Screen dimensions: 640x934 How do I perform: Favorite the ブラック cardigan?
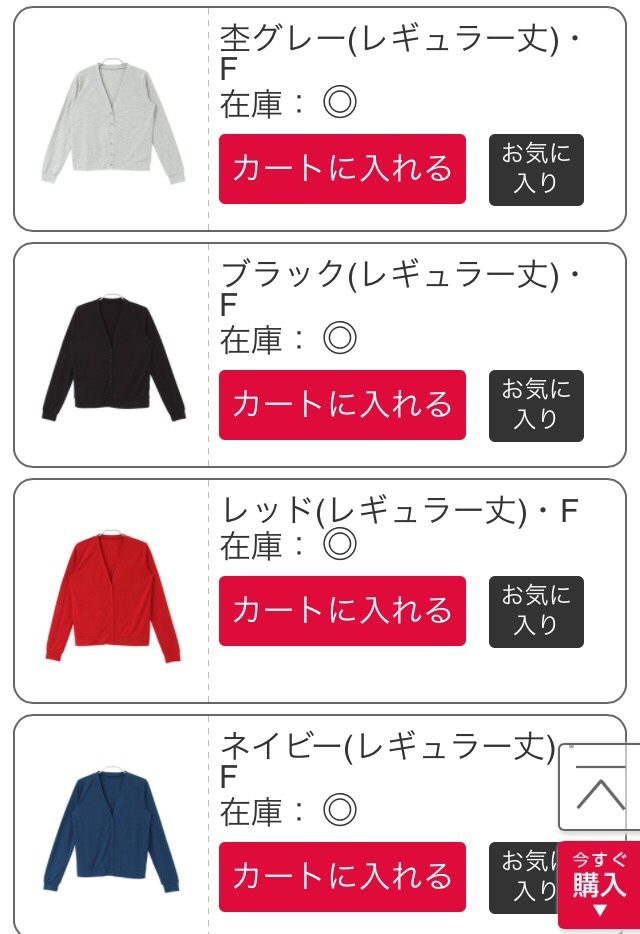coord(535,405)
